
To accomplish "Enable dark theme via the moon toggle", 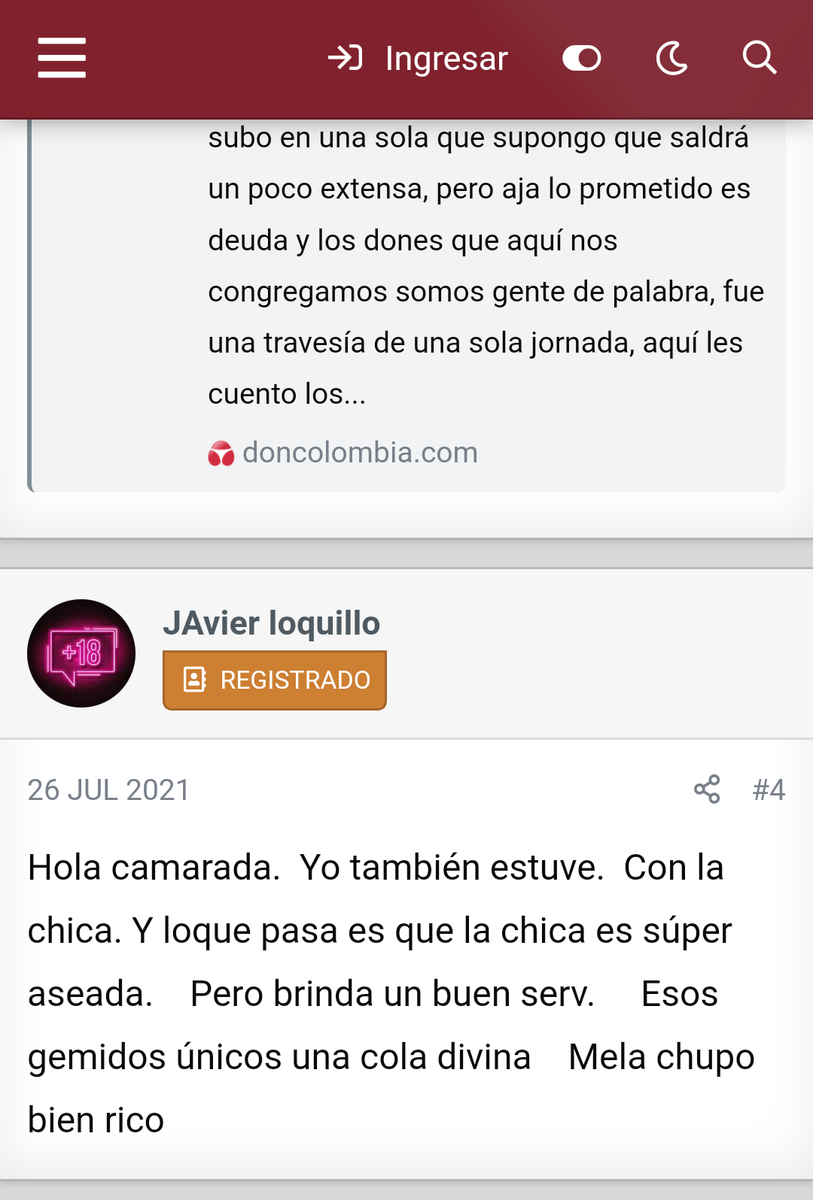I will (671, 58).
